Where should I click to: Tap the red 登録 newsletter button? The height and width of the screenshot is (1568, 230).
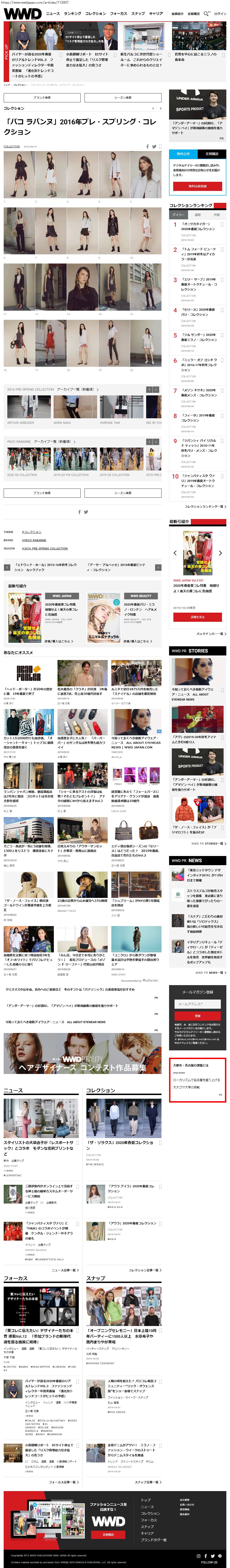click(x=197, y=1015)
